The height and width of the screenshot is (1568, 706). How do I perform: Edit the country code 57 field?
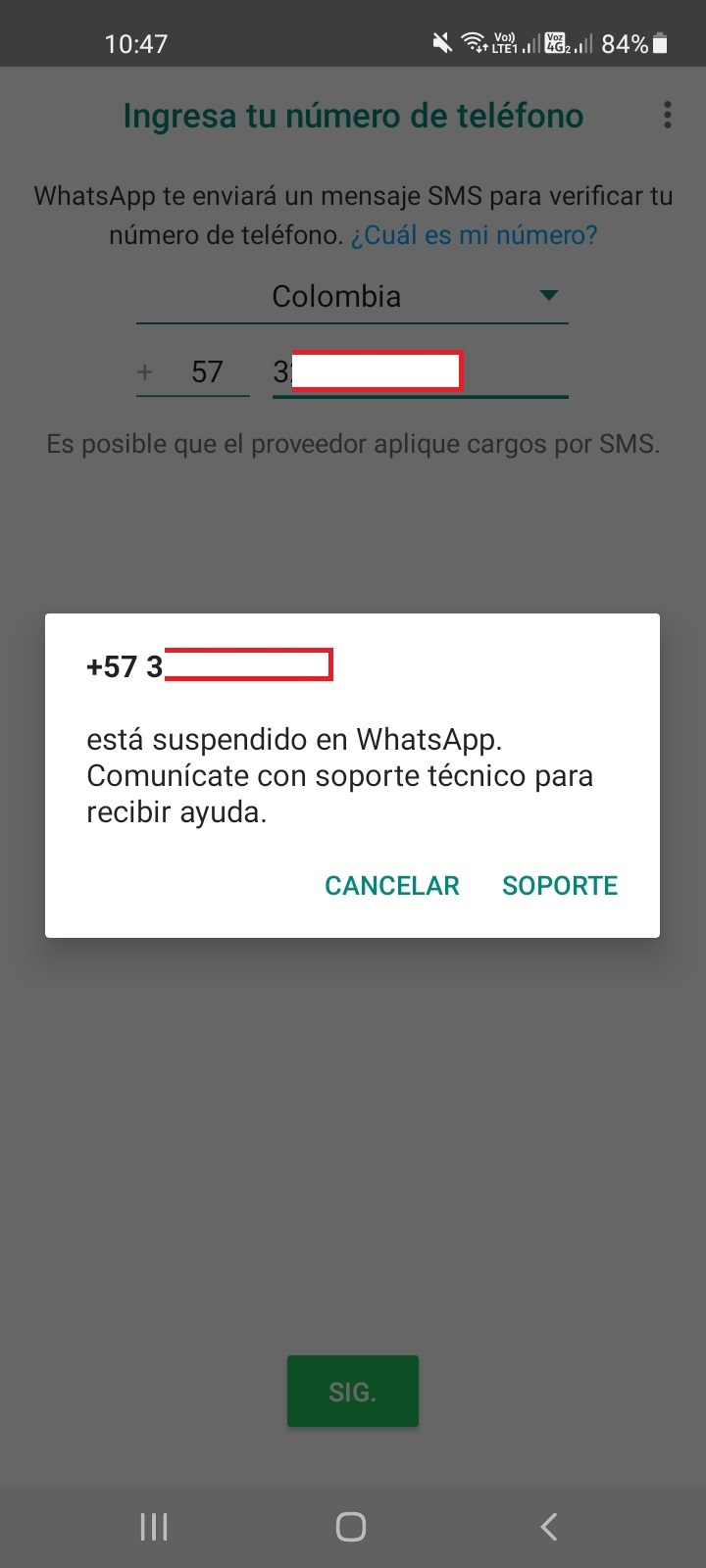click(x=207, y=372)
